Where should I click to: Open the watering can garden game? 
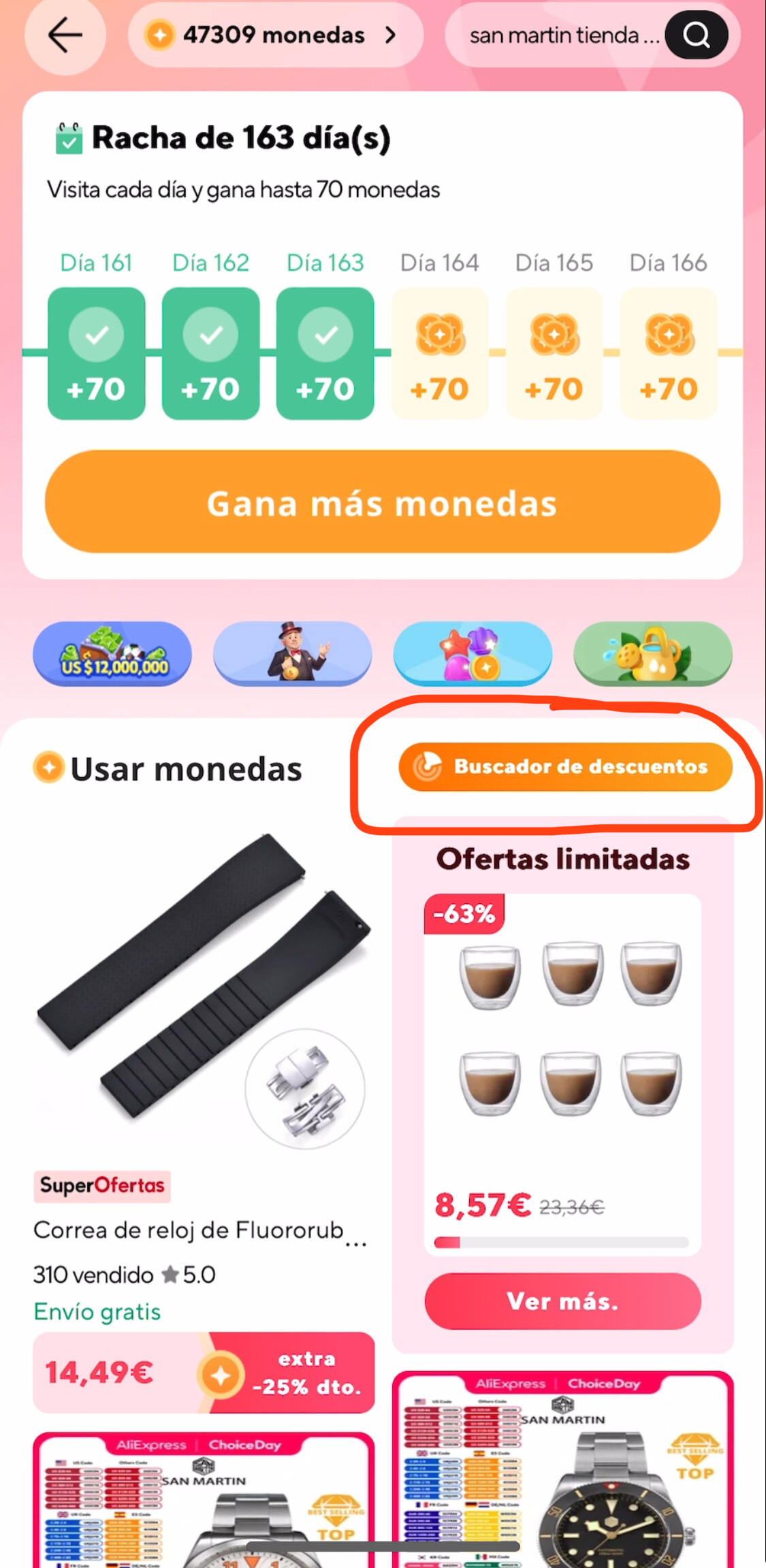click(x=653, y=653)
